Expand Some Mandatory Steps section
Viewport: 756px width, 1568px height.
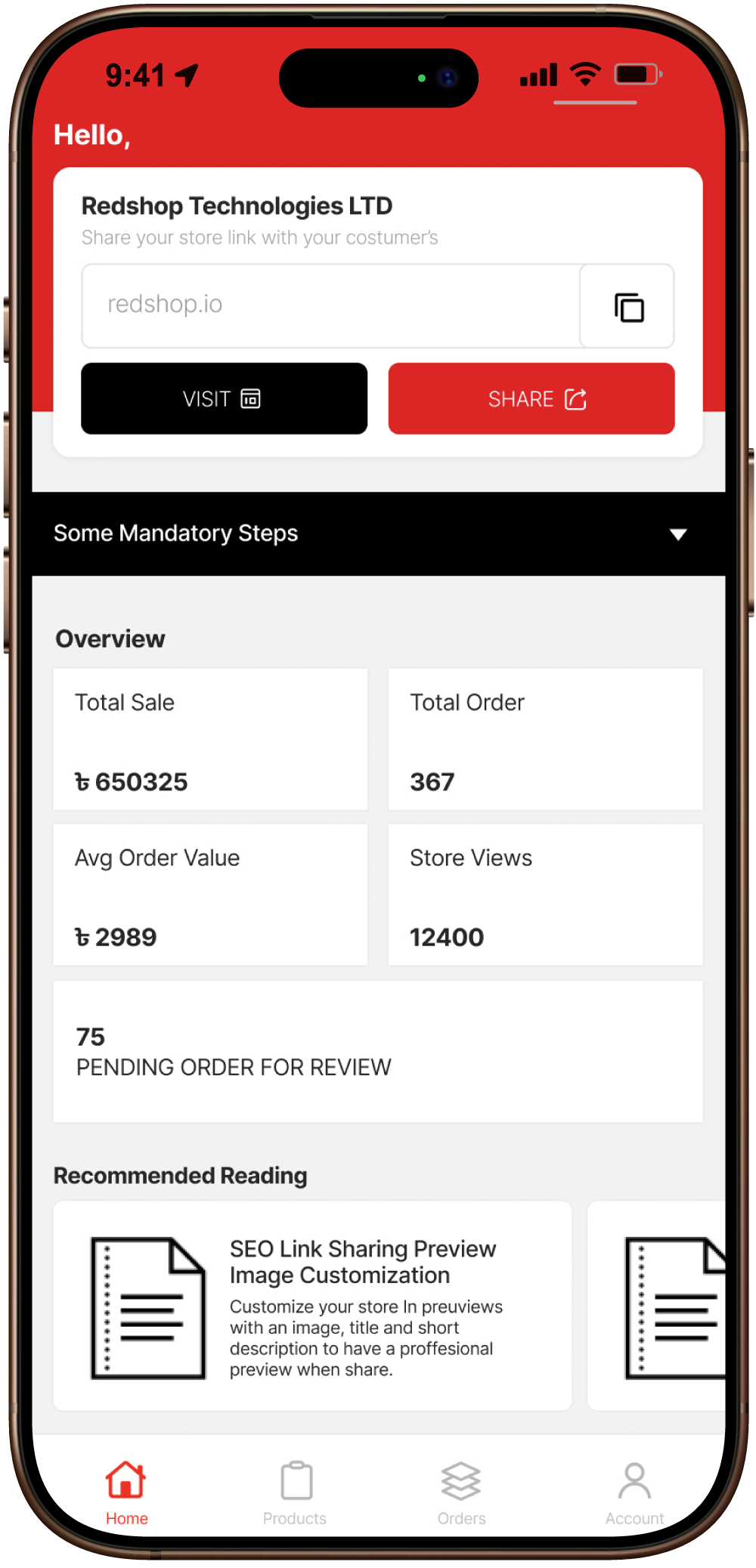tap(677, 534)
